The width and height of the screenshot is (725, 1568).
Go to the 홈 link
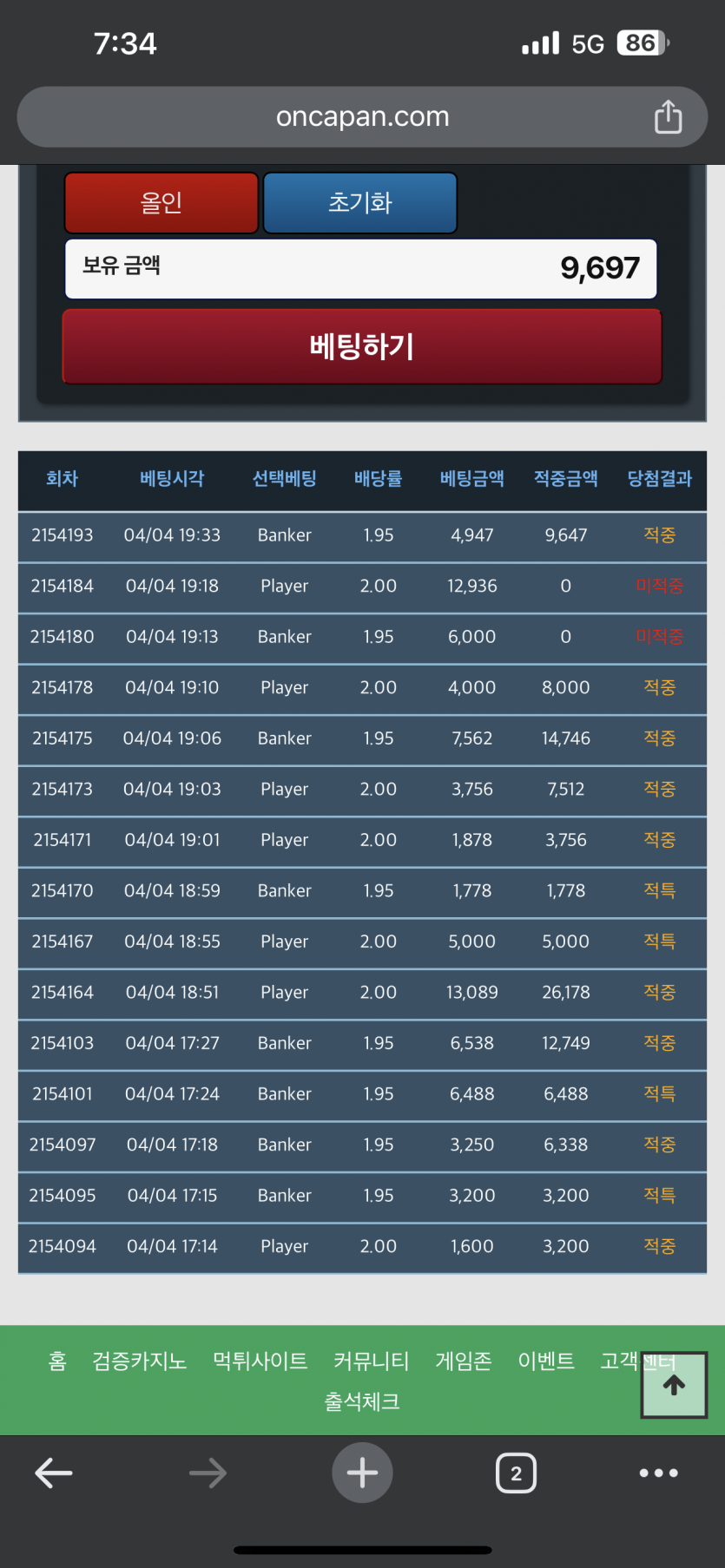point(57,1361)
